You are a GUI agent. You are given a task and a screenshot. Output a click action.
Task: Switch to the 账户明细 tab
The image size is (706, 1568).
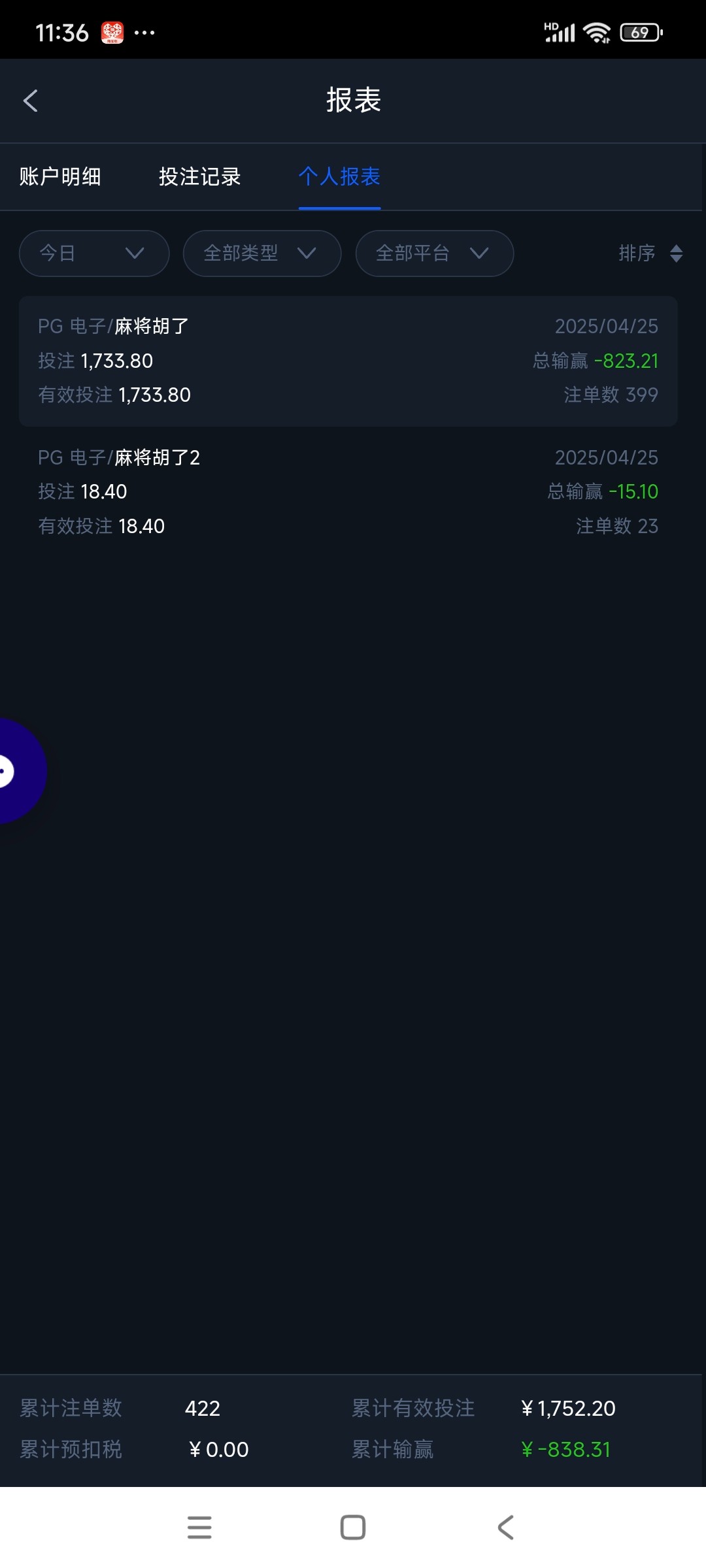click(60, 176)
